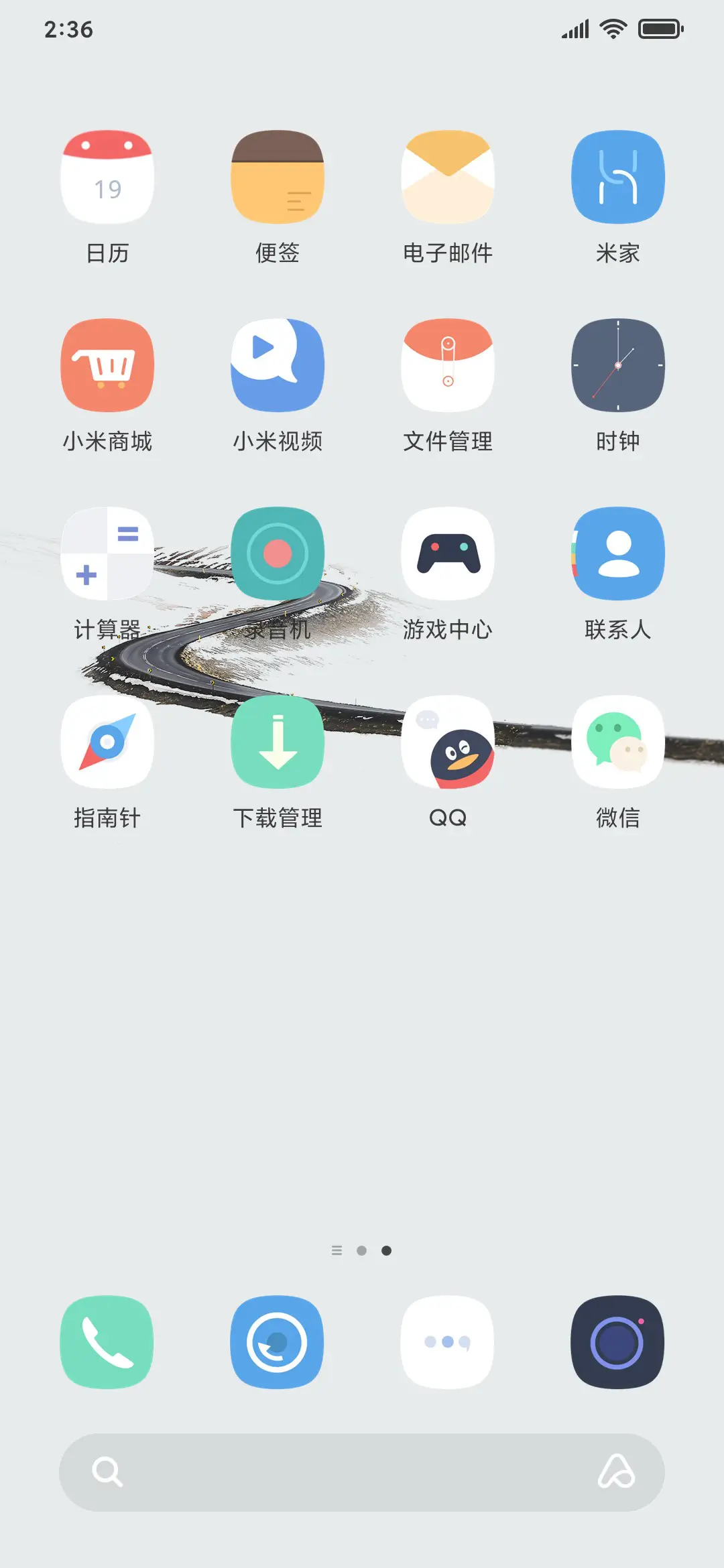724x1568 pixels.
Task: Open the 时钟 clock app
Action: pos(617,364)
